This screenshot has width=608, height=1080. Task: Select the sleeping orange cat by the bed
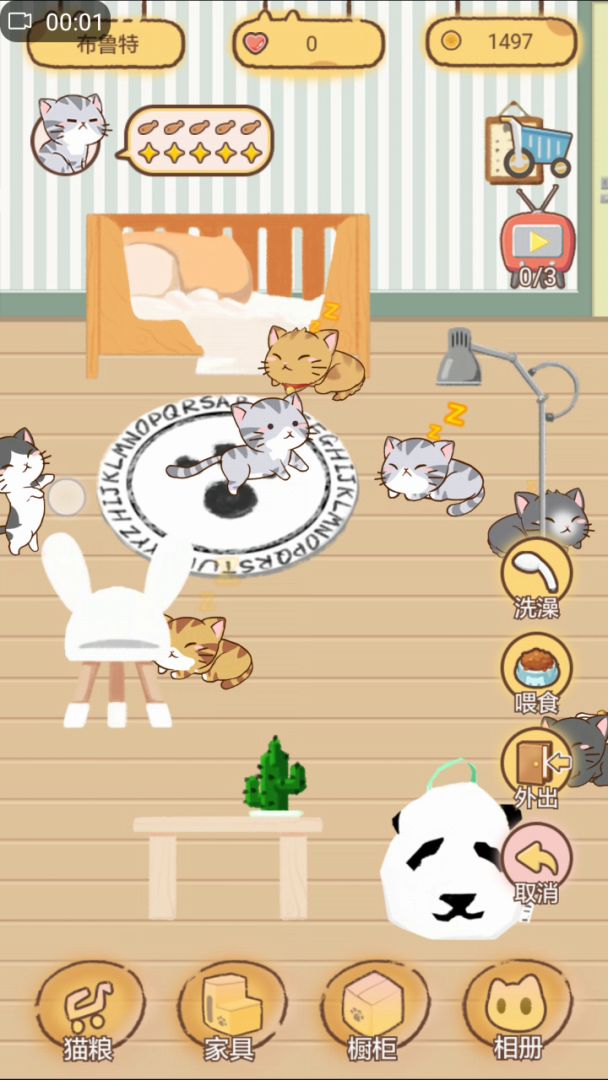tap(312, 360)
